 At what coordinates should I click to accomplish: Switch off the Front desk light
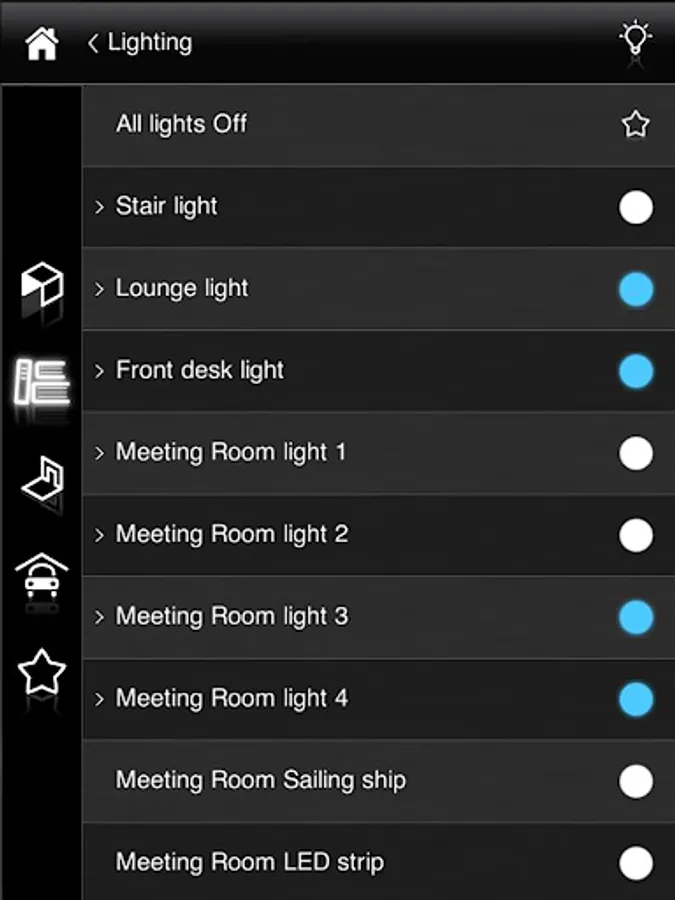click(635, 371)
